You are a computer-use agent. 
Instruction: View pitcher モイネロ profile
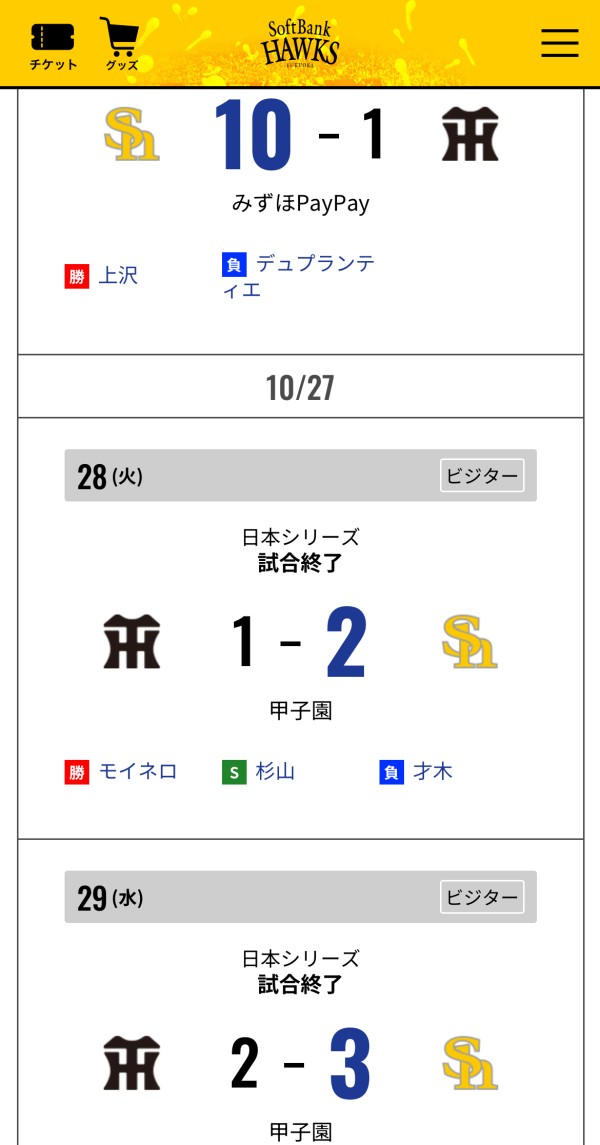tap(137, 771)
